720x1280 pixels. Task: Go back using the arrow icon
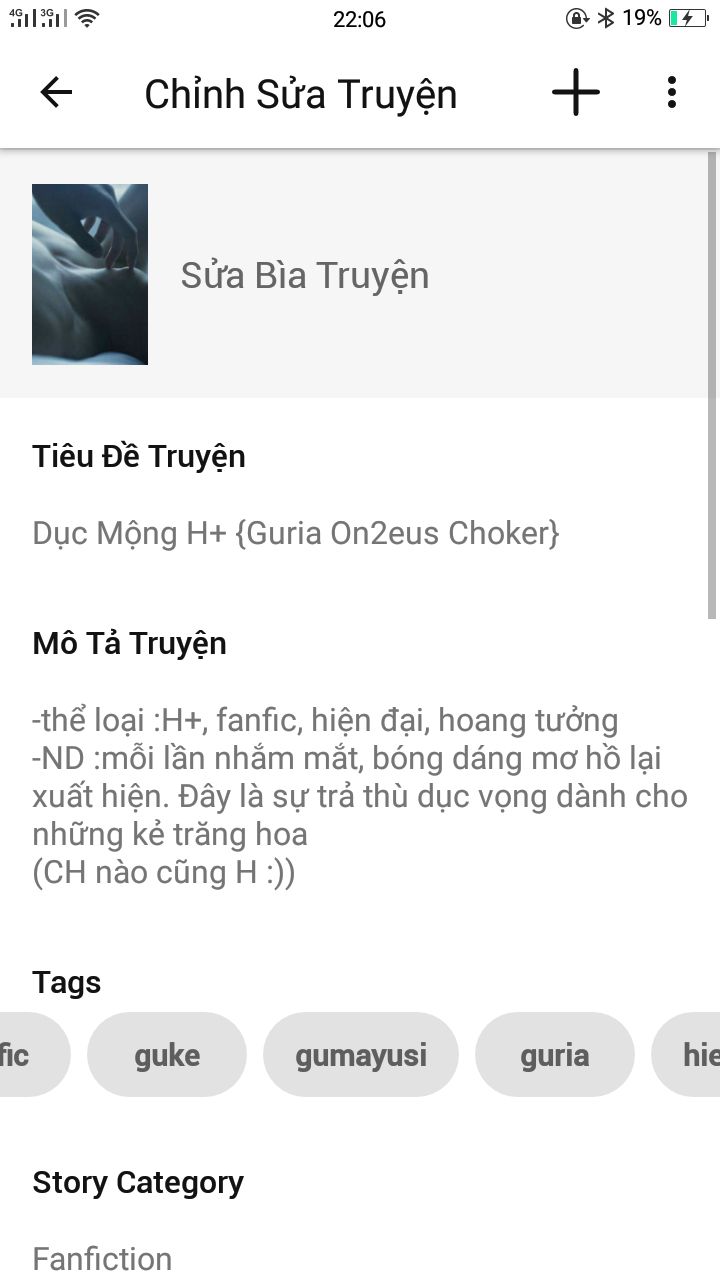click(x=56, y=93)
